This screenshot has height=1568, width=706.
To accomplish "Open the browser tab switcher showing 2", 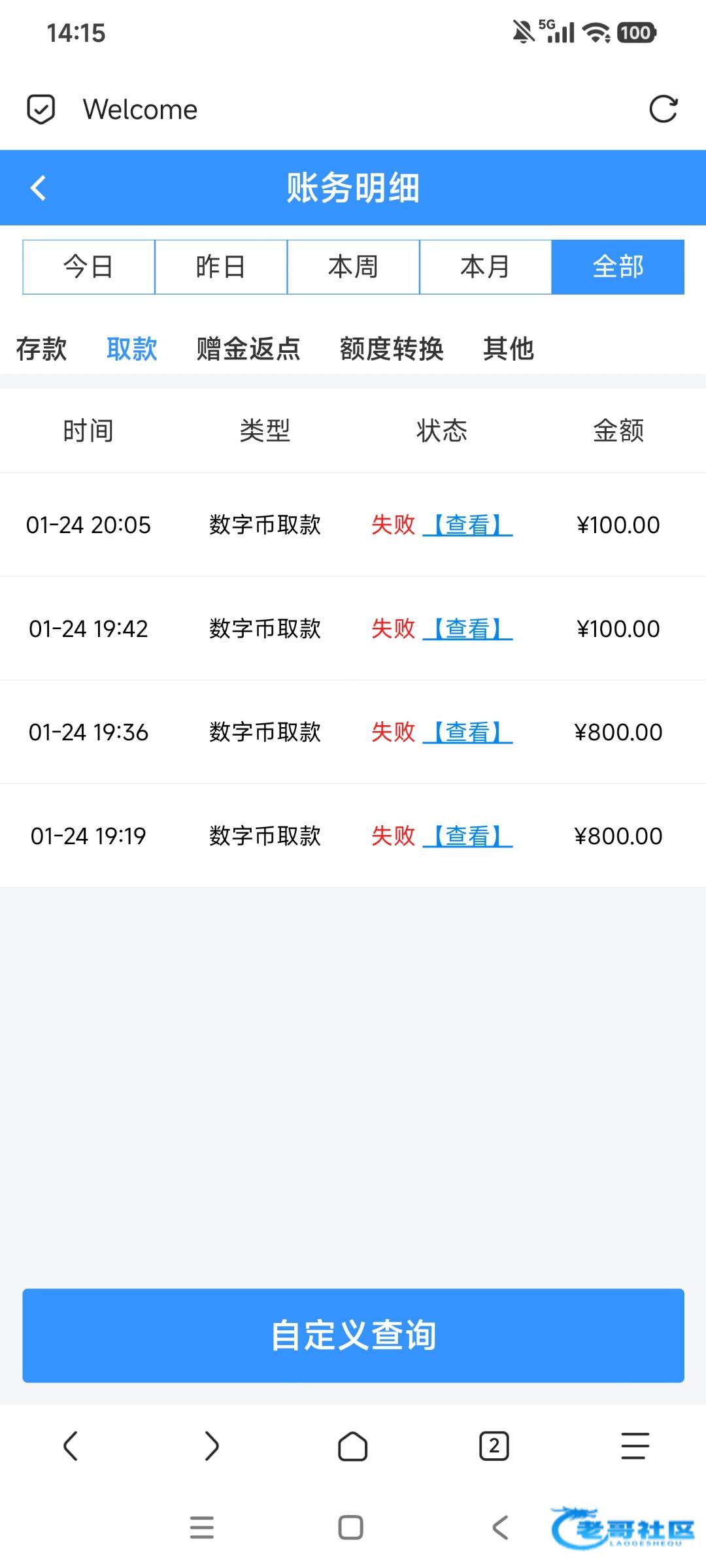I will 494,1445.
